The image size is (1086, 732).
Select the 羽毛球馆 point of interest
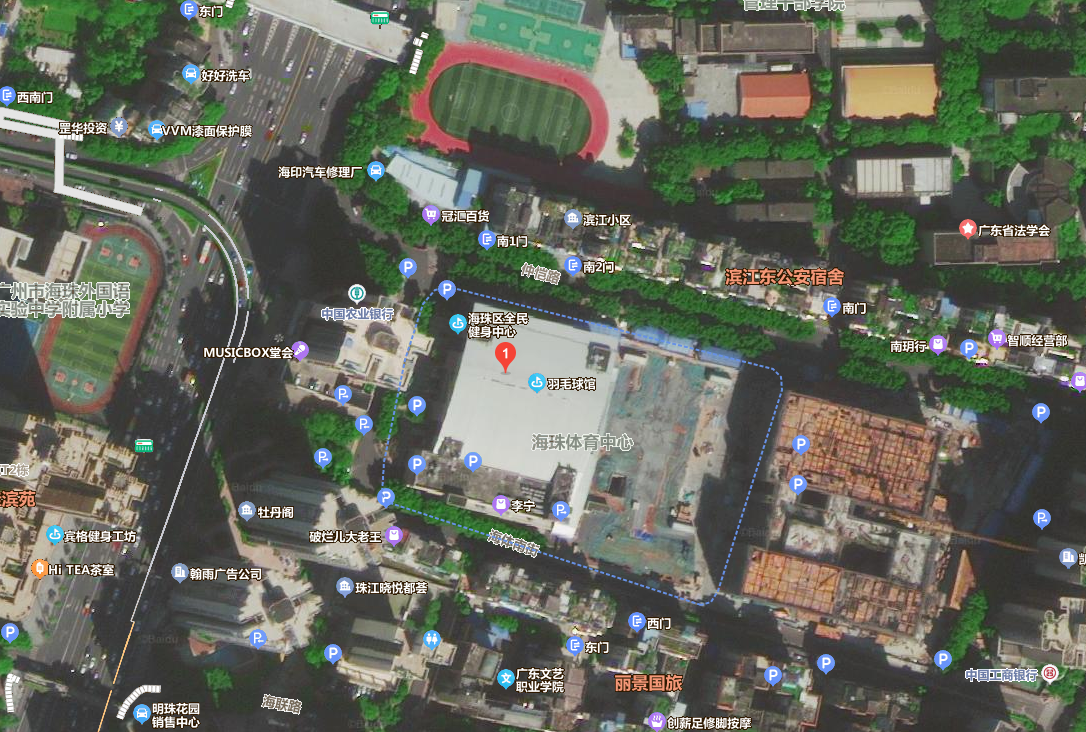[537, 382]
